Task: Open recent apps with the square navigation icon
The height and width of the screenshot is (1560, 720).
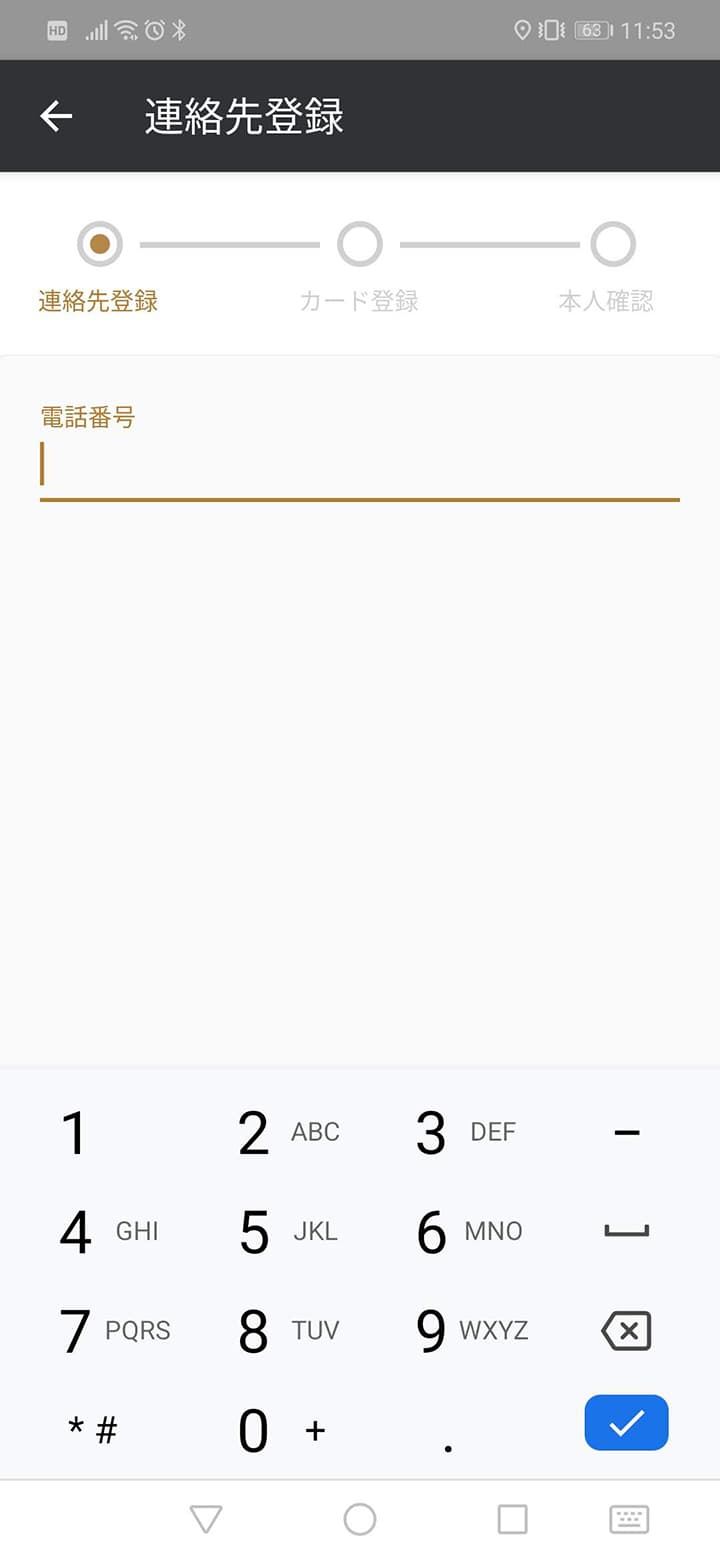Action: click(512, 1519)
